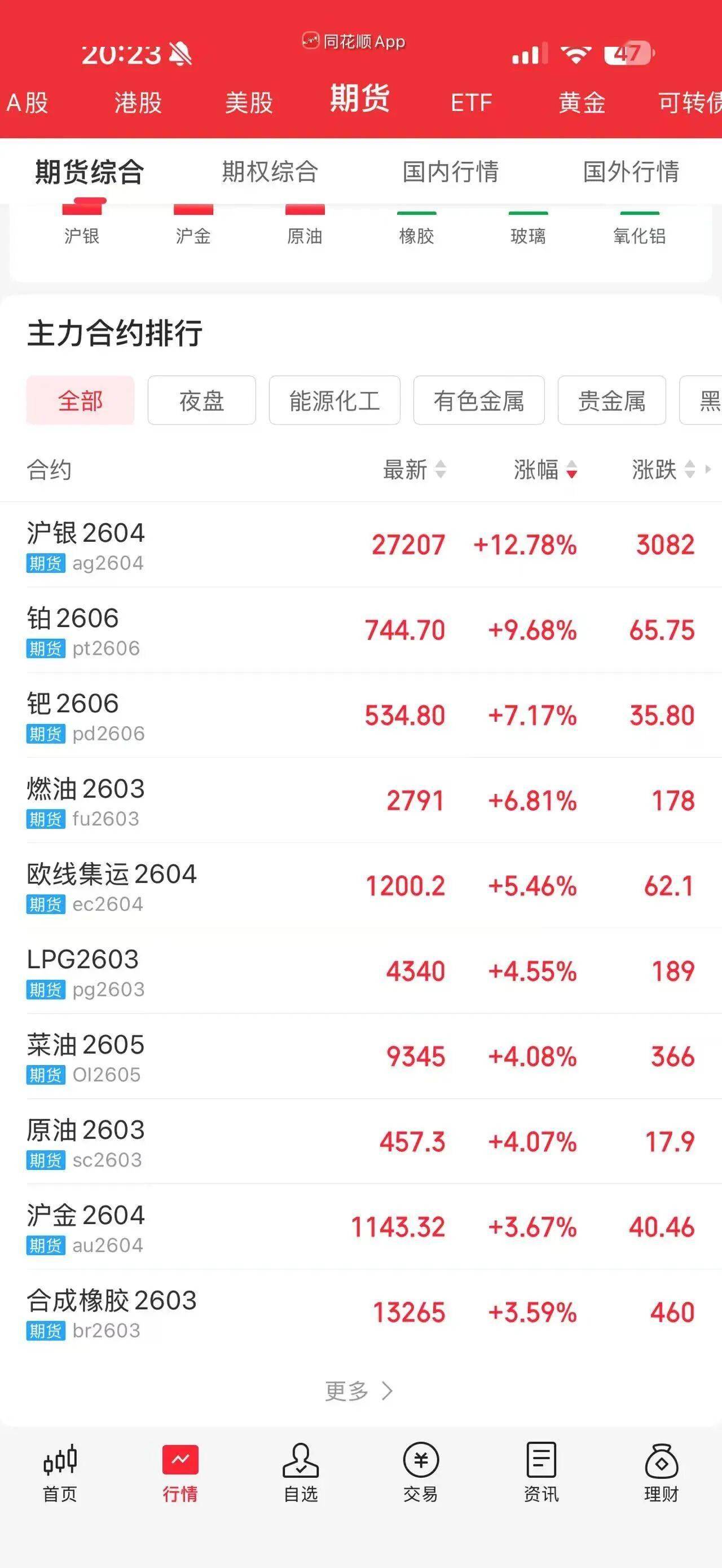Tap 更多 to see more contracts
The height and width of the screenshot is (1568, 722).
click(358, 1391)
